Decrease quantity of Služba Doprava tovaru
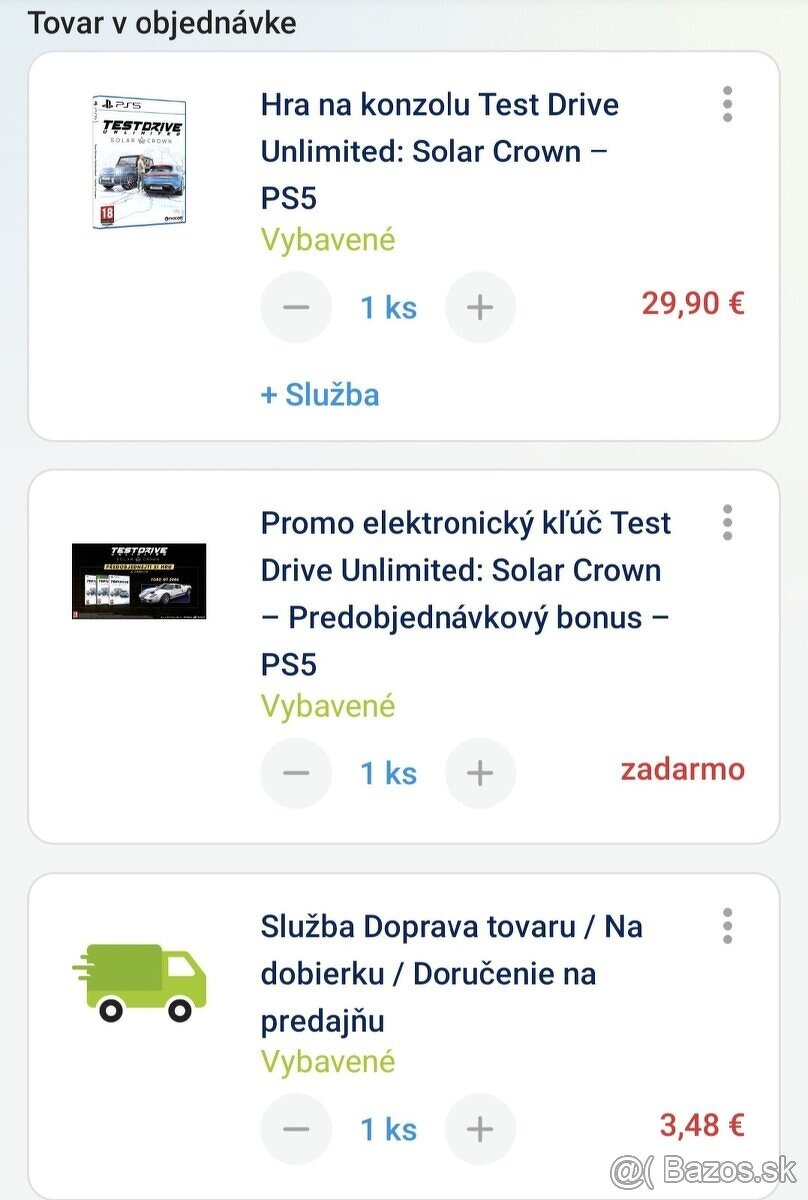The height and width of the screenshot is (1200, 808). (296, 1129)
